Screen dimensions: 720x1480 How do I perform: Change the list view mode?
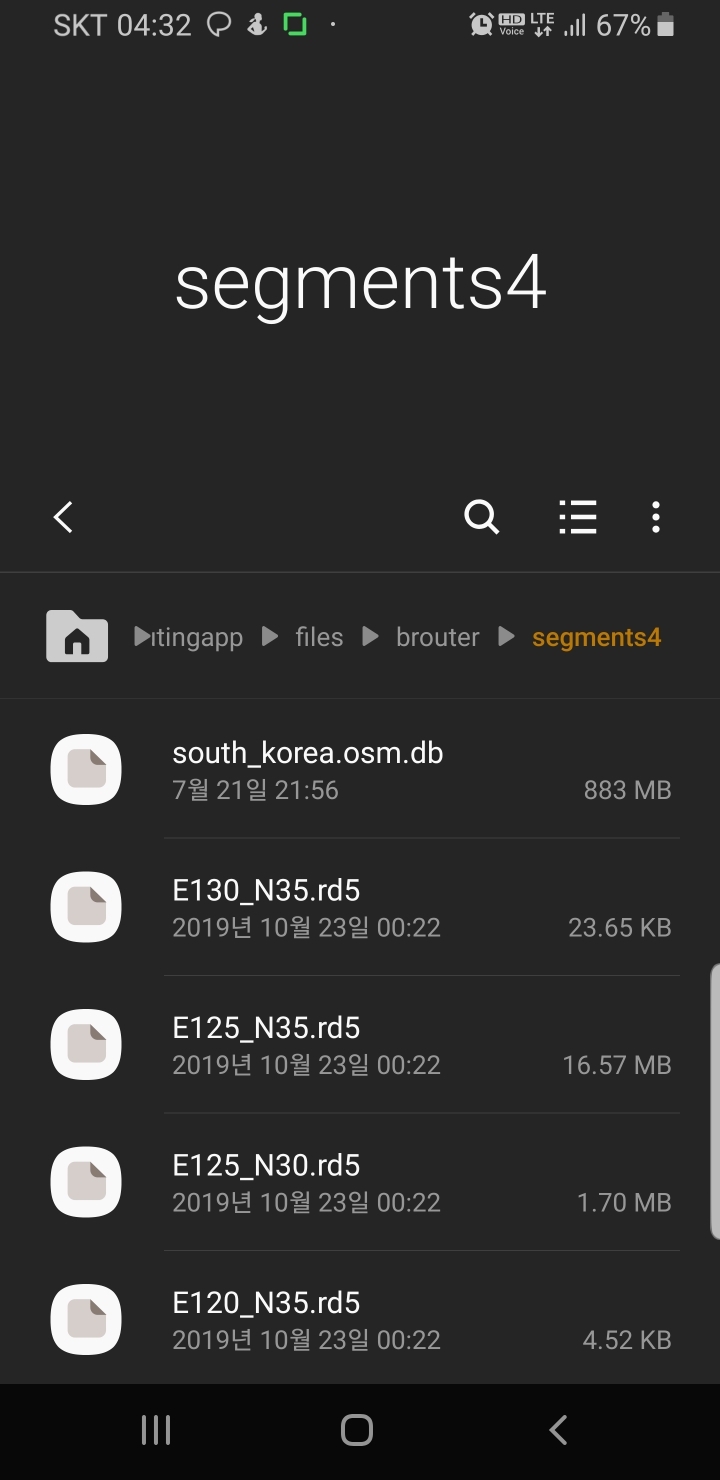coord(577,517)
